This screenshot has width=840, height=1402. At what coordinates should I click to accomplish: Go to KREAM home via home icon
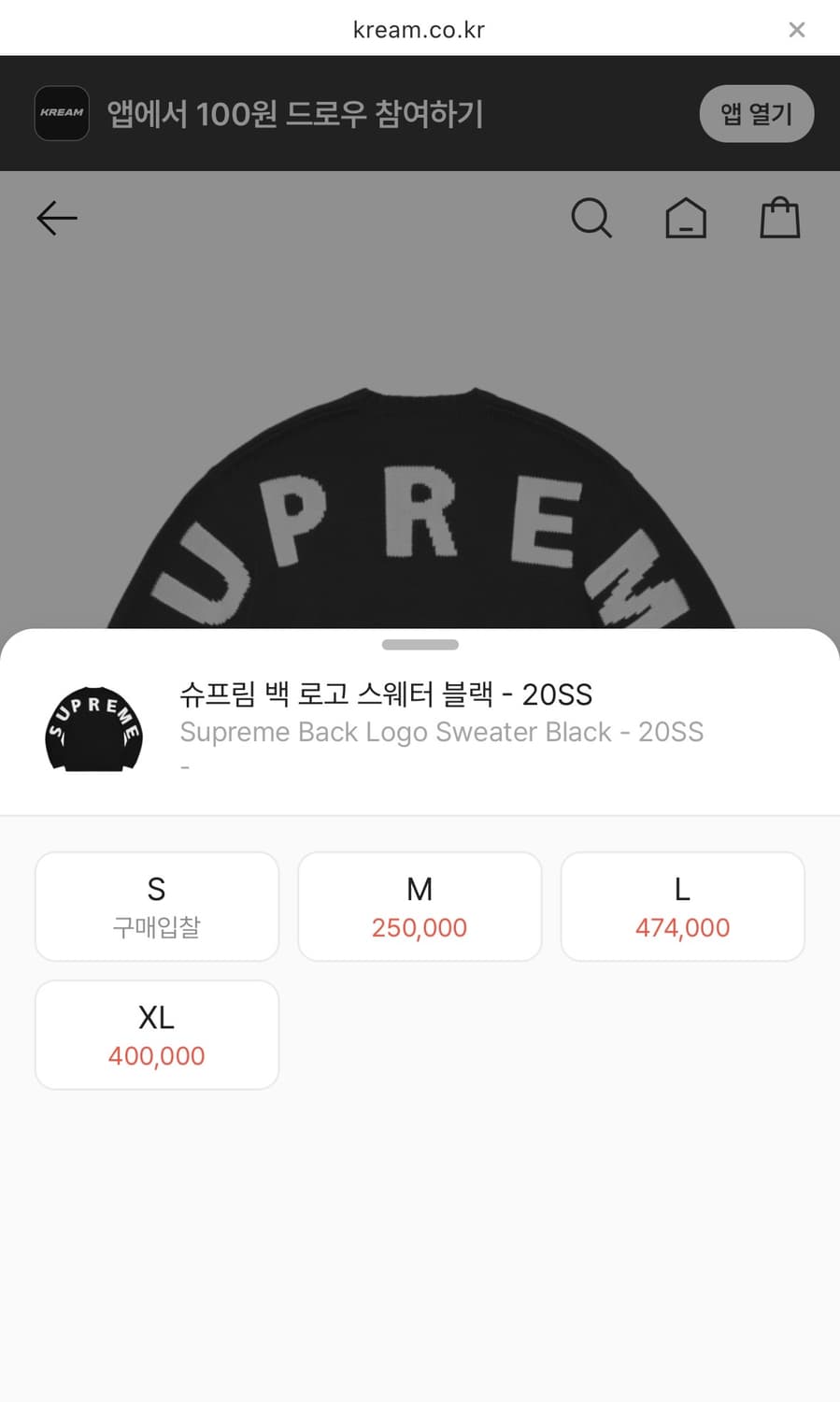point(686,218)
